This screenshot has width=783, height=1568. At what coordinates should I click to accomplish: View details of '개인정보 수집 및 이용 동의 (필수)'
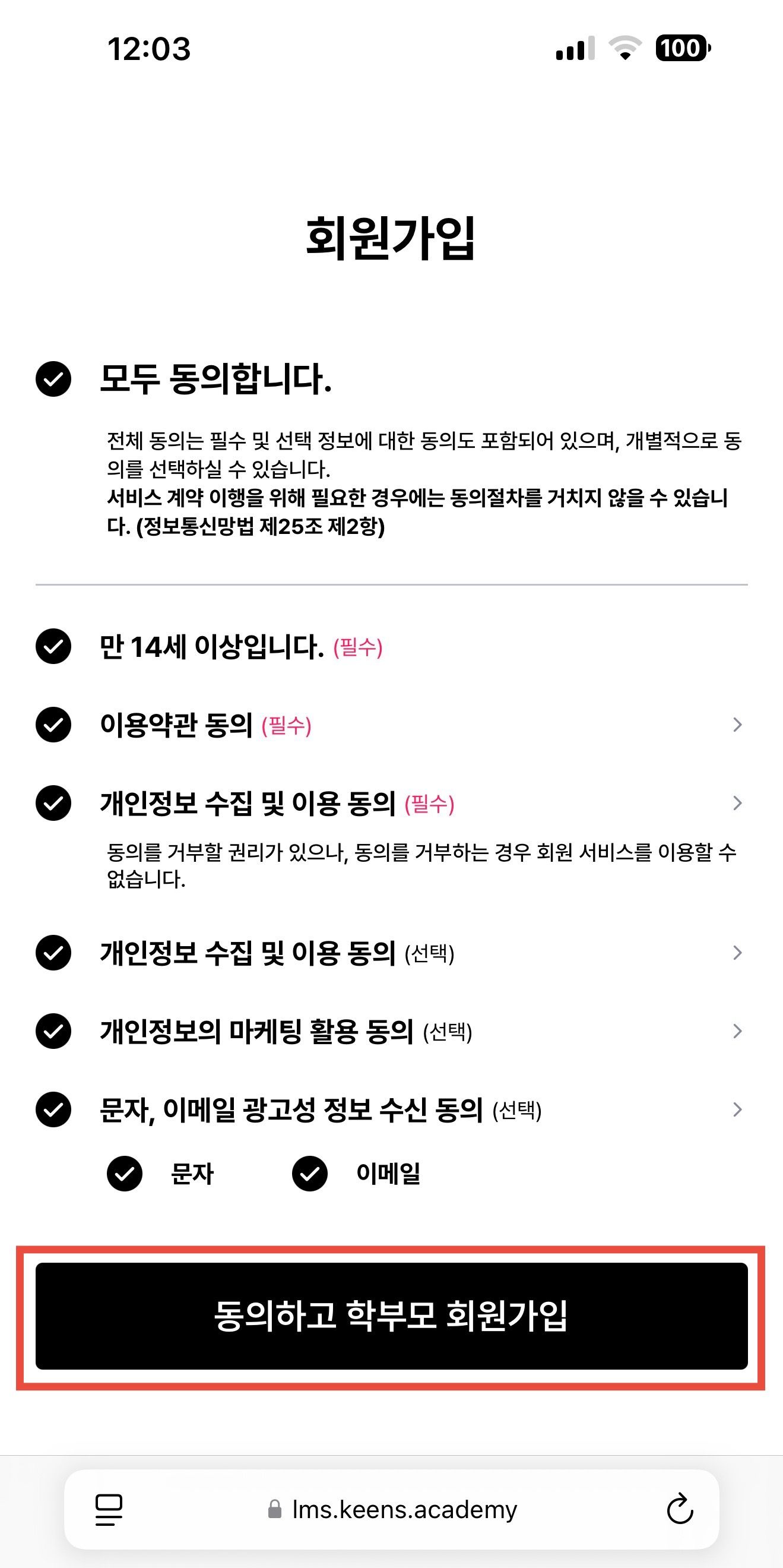coord(737,803)
